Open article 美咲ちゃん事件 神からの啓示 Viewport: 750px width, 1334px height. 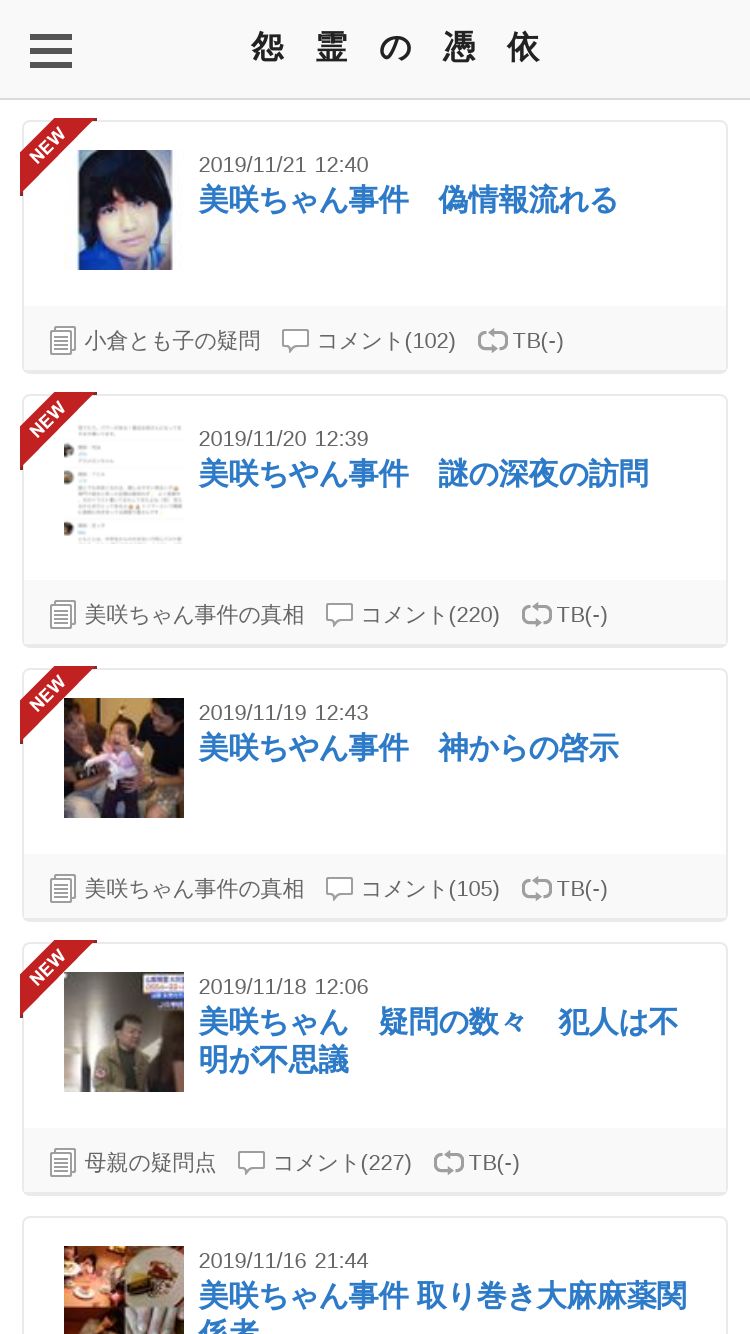point(408,748)
